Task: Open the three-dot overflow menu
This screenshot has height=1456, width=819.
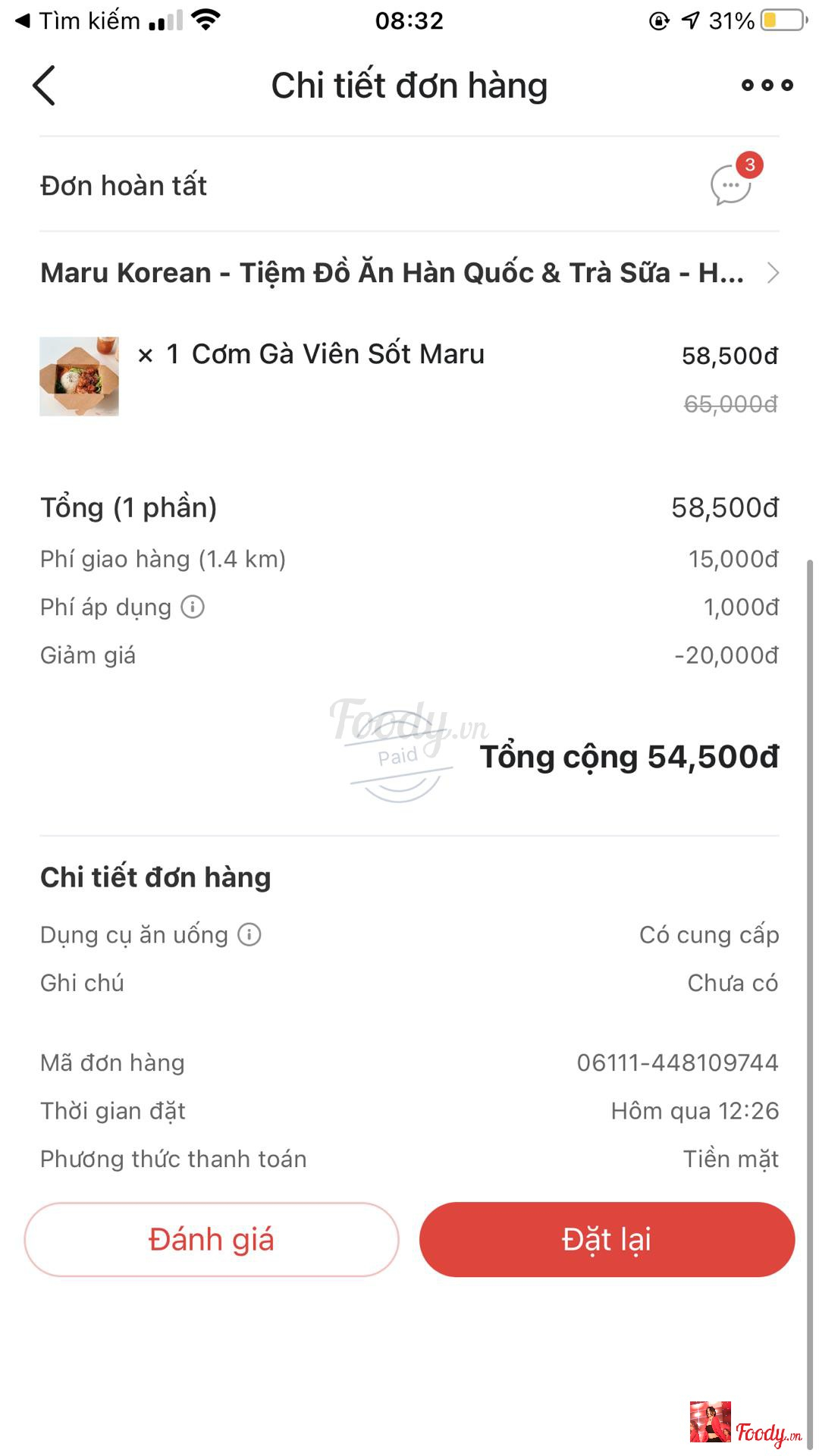Action: (x=767, y=85)
